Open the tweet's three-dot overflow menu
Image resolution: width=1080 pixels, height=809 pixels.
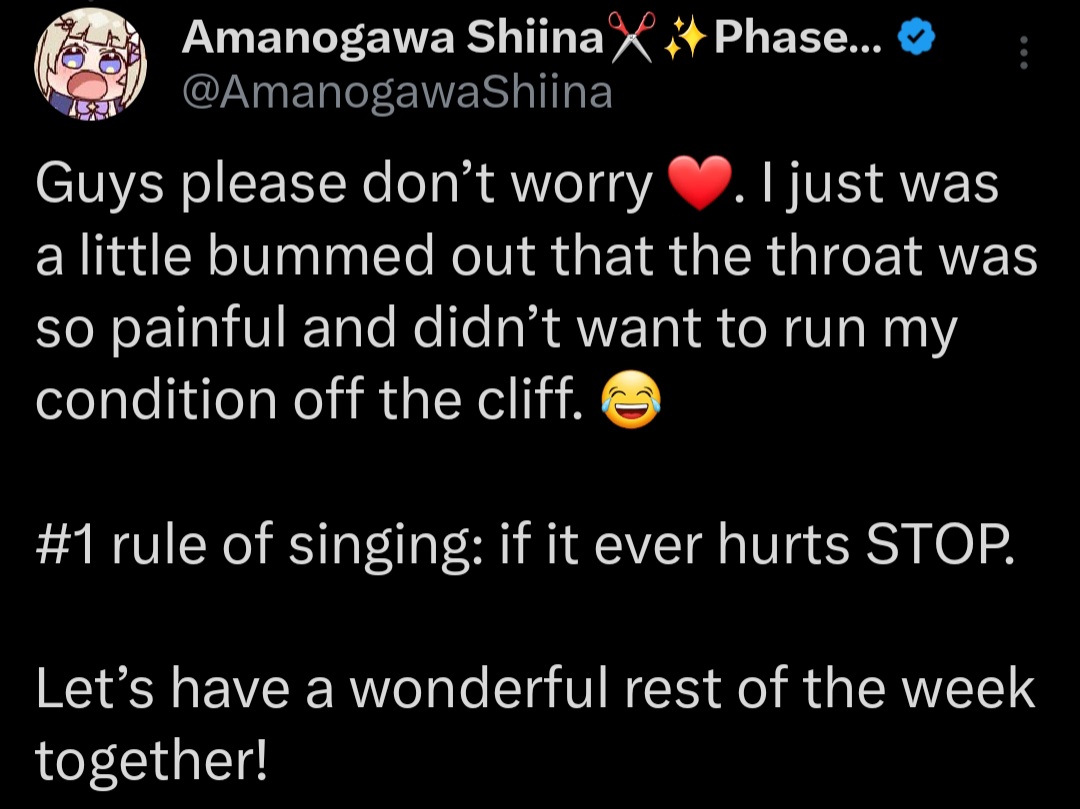(1022, 53)
